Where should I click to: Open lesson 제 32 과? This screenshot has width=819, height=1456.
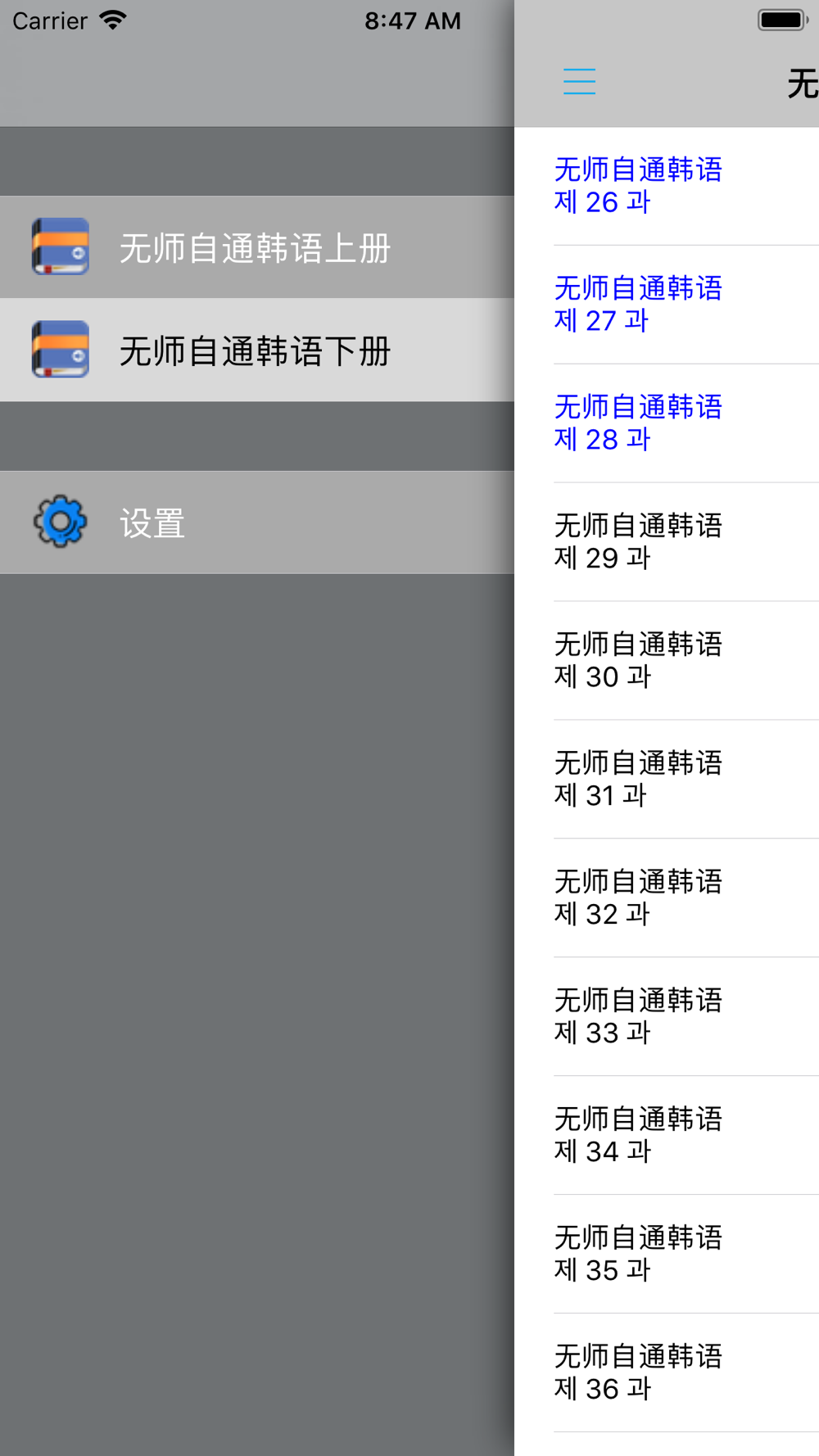(x=667, y=898)
